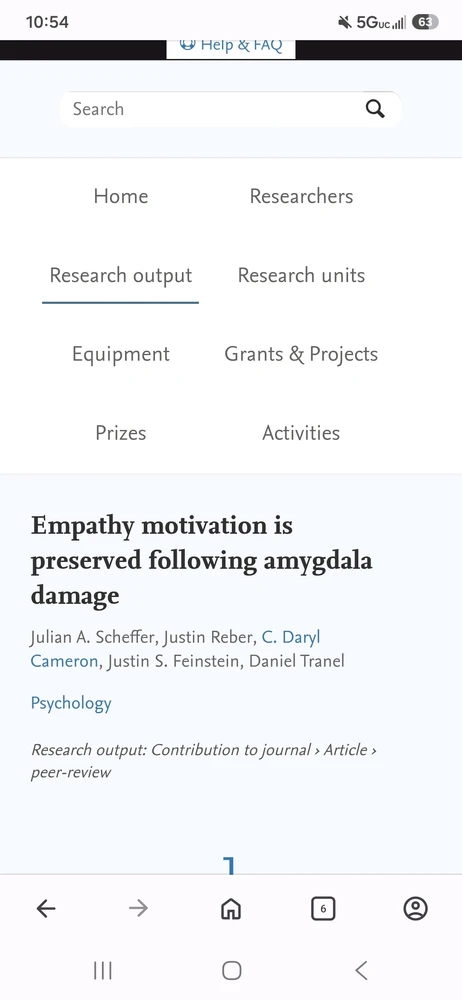The height and width of the screenshot is (1000, 462).
Task: Open the Help & FAQ link
Action: (231, 46)
